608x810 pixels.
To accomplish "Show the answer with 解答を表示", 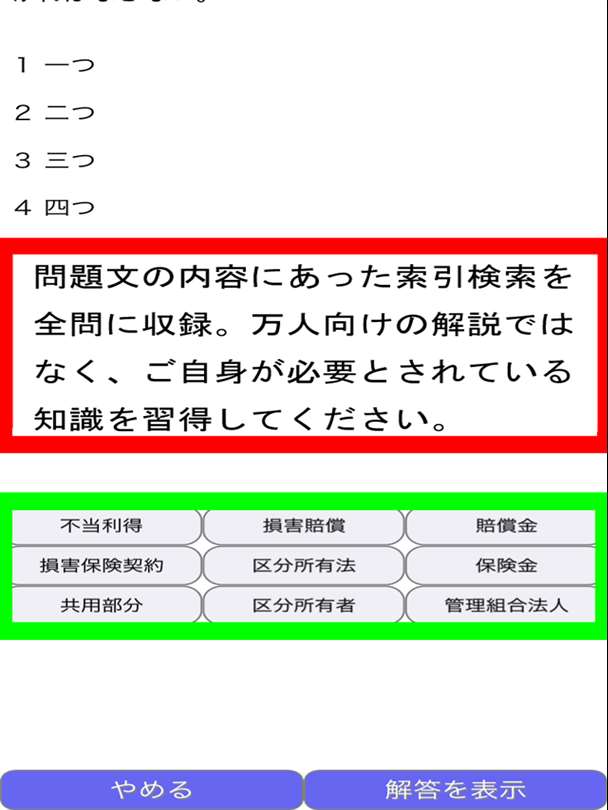I will point(455,789).
